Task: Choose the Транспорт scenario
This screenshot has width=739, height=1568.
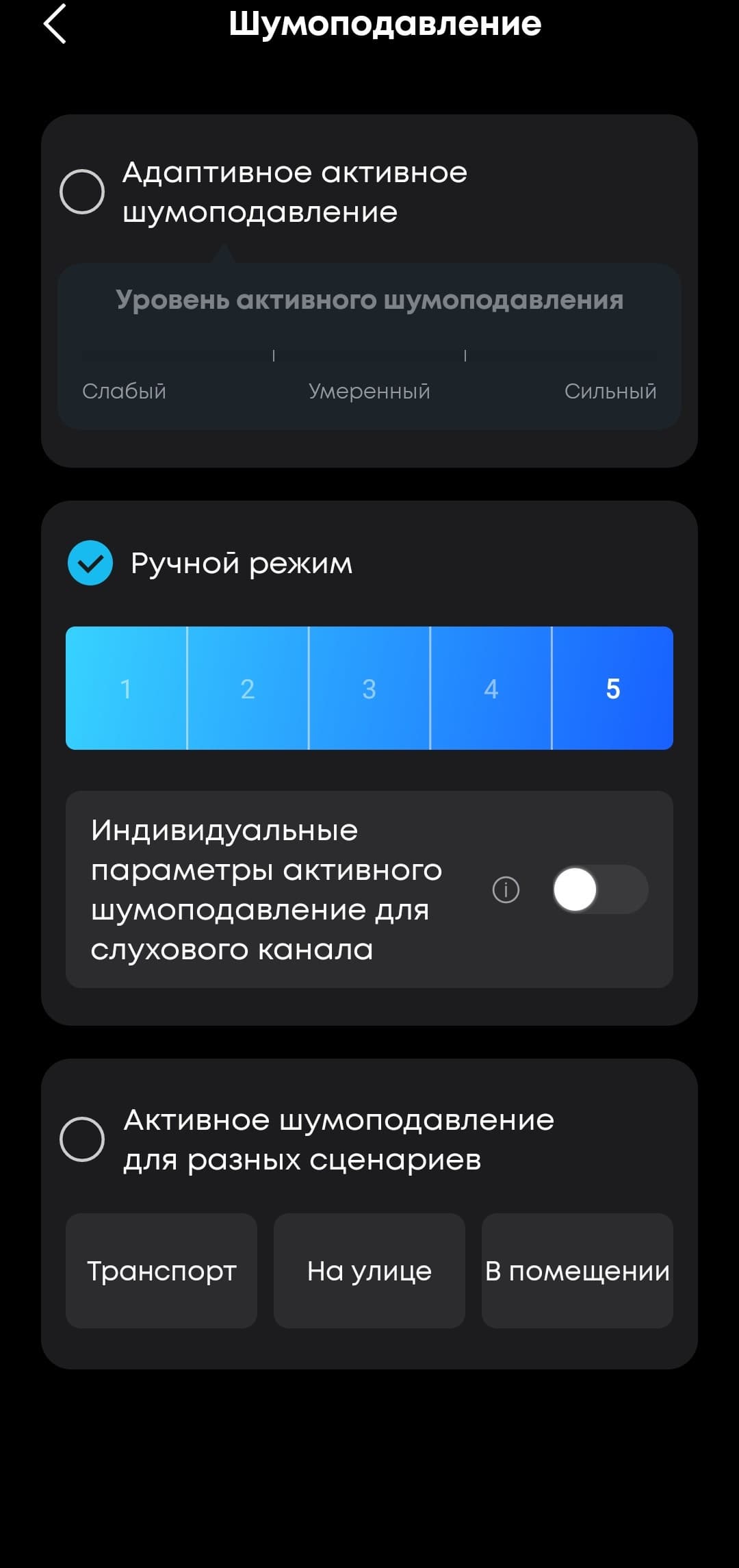Action: coord(161,1271)
